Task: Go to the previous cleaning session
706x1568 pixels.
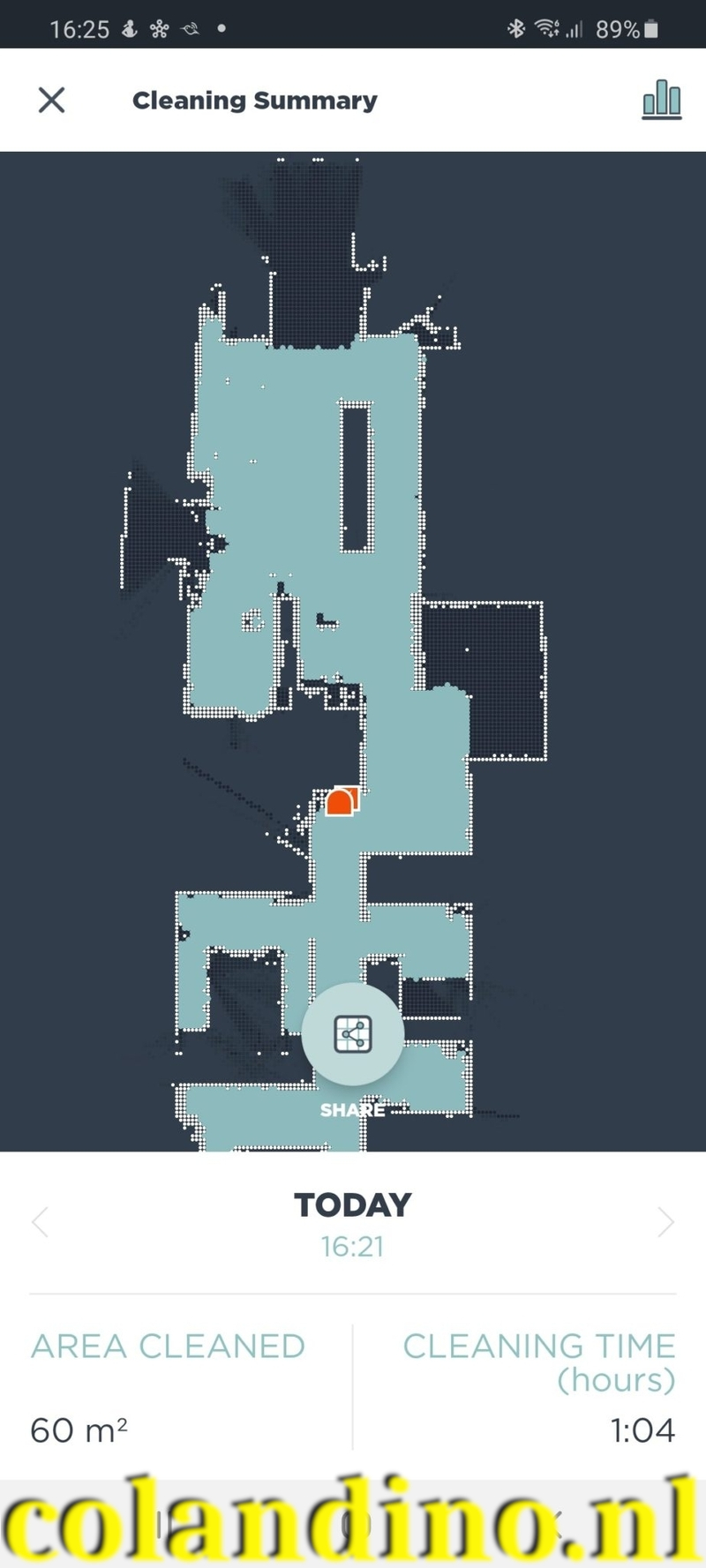Action: pos(40,1222)
